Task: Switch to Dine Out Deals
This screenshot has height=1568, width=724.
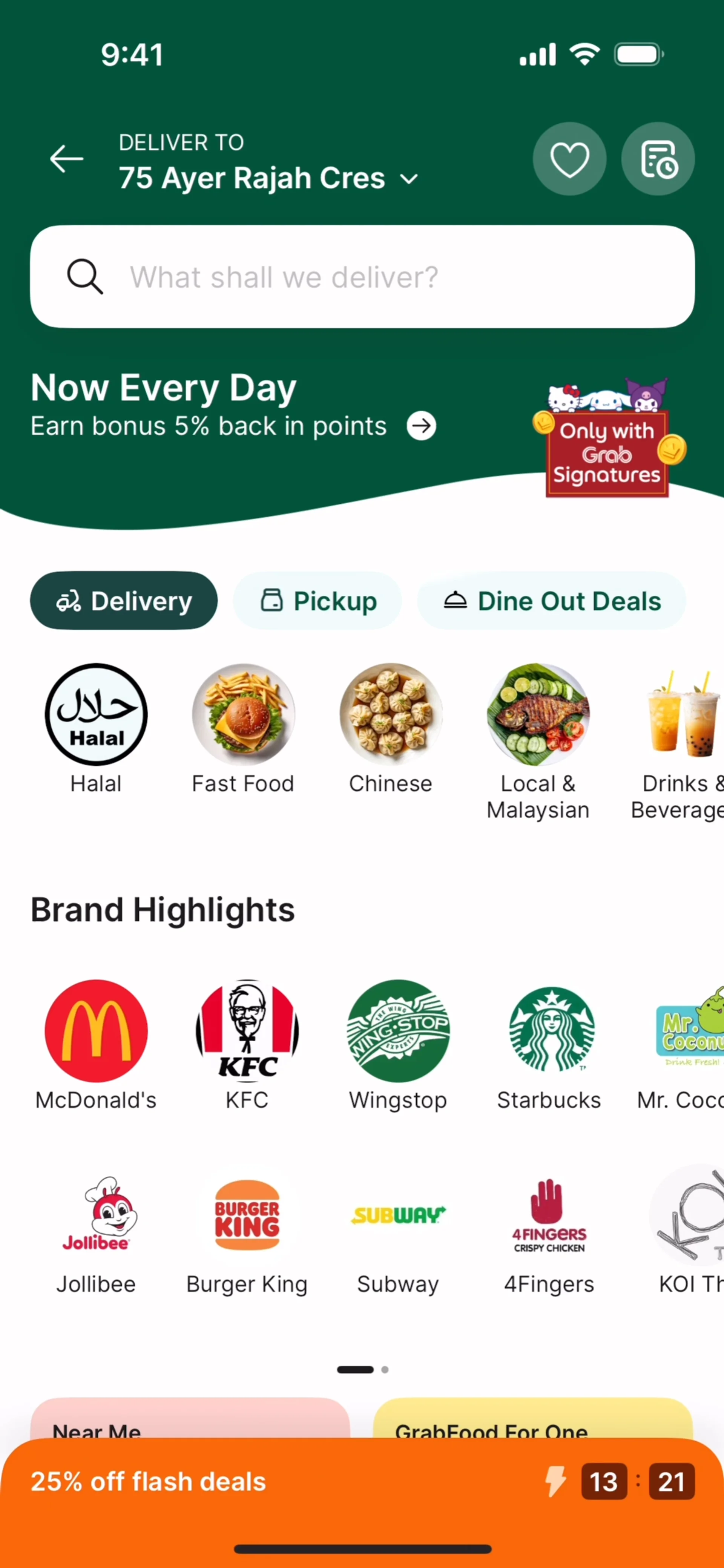Action: click(551, 601)
